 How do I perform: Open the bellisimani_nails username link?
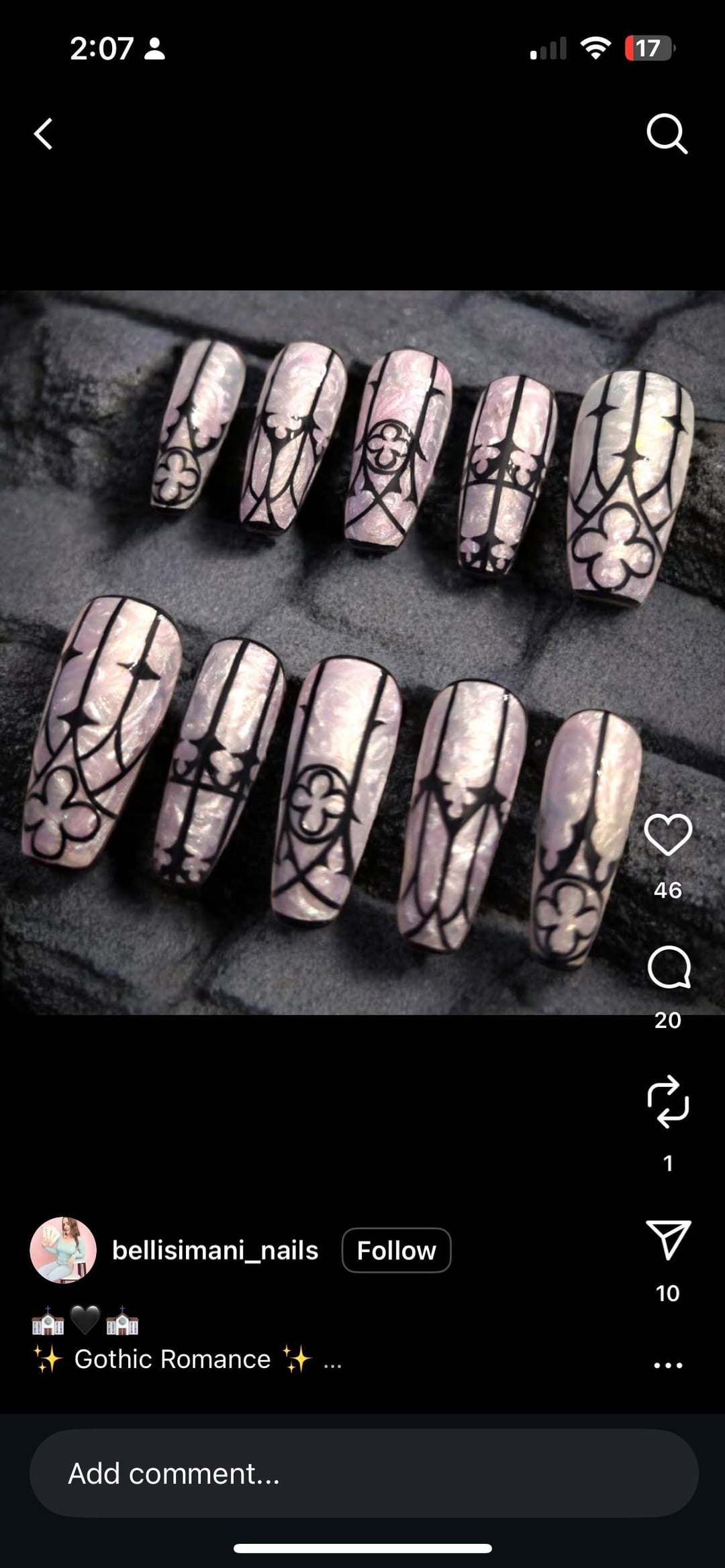[215, 1250]
